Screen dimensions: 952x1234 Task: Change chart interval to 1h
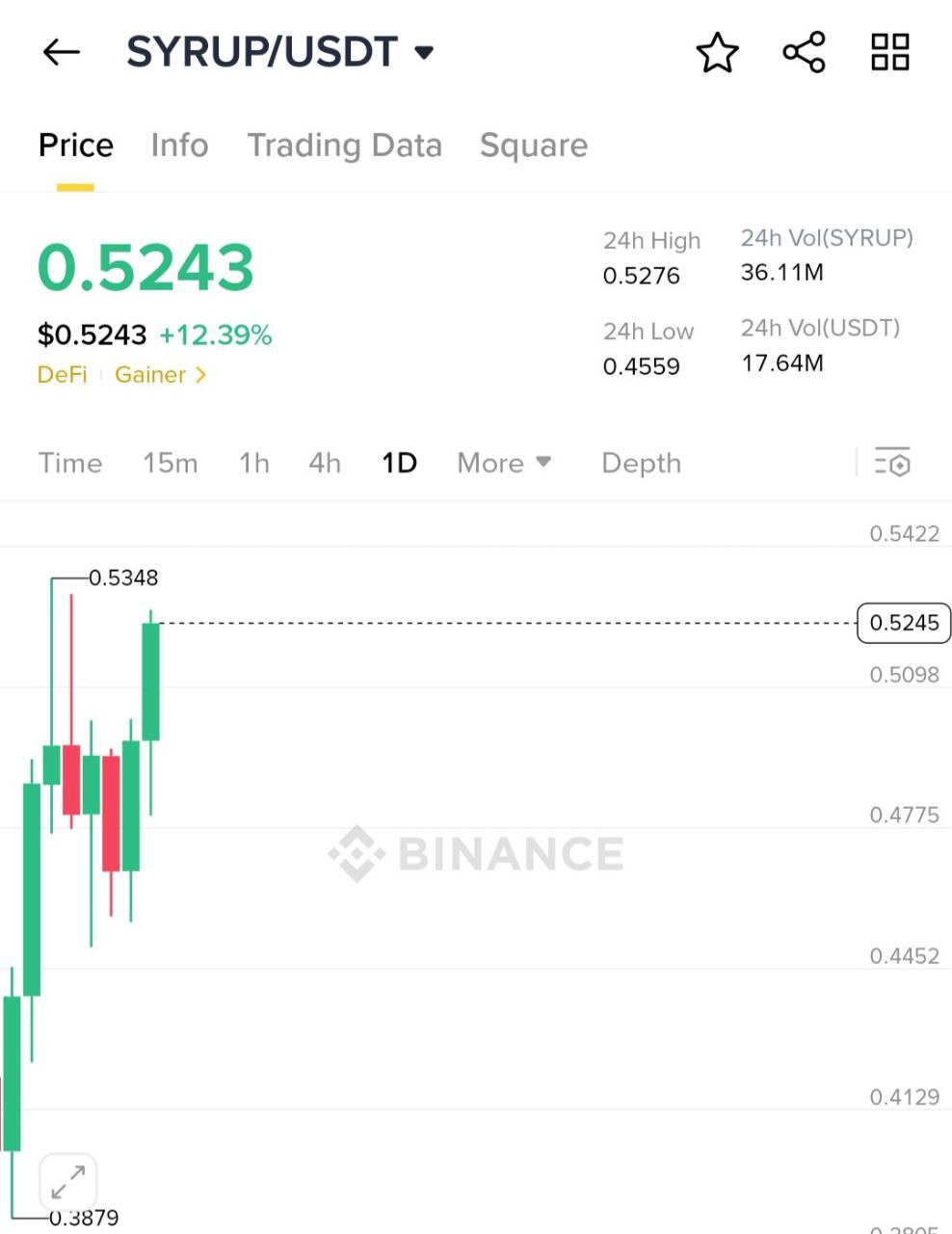253,464
